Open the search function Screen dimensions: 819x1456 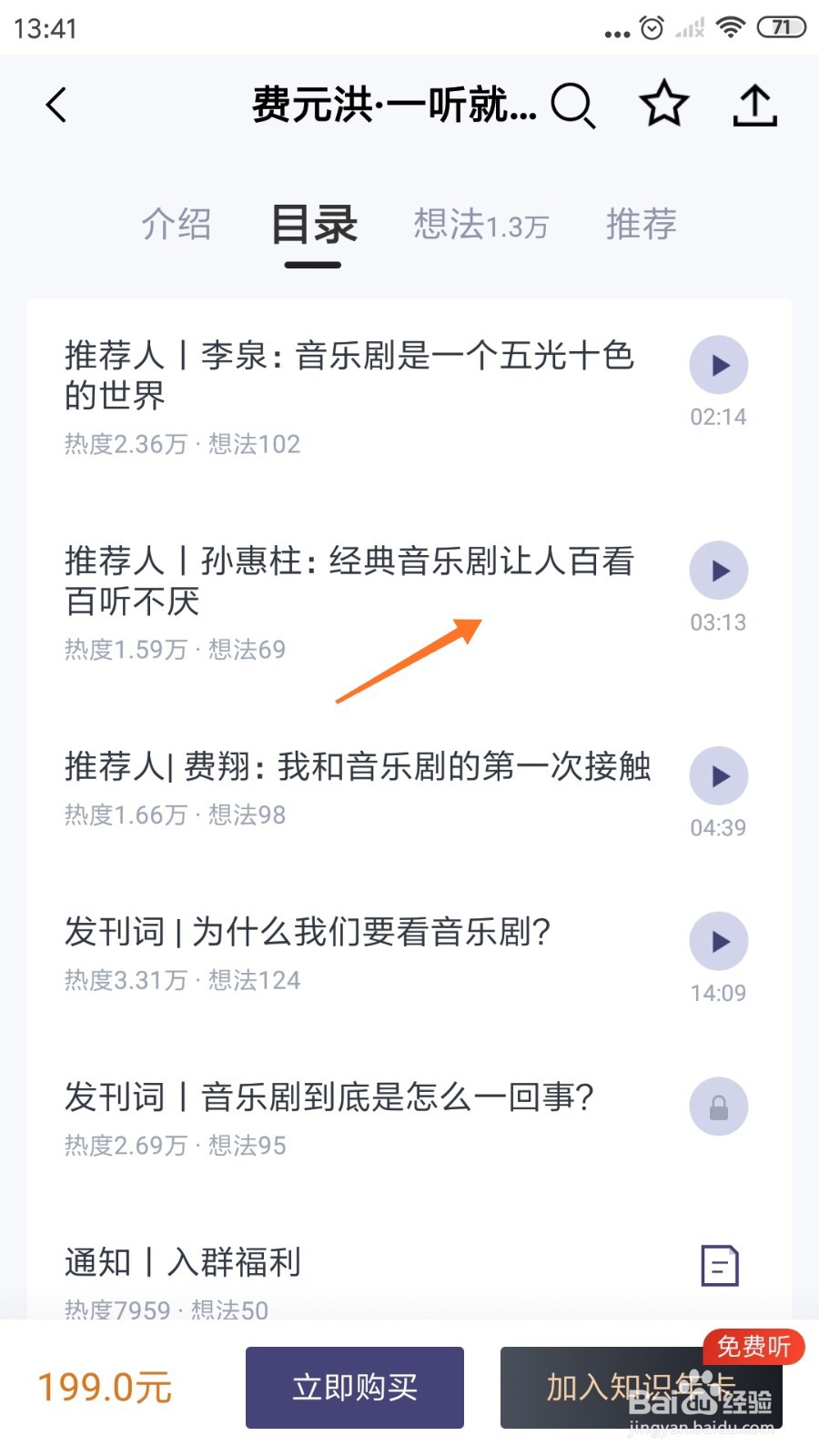click(x=571, y=105)
